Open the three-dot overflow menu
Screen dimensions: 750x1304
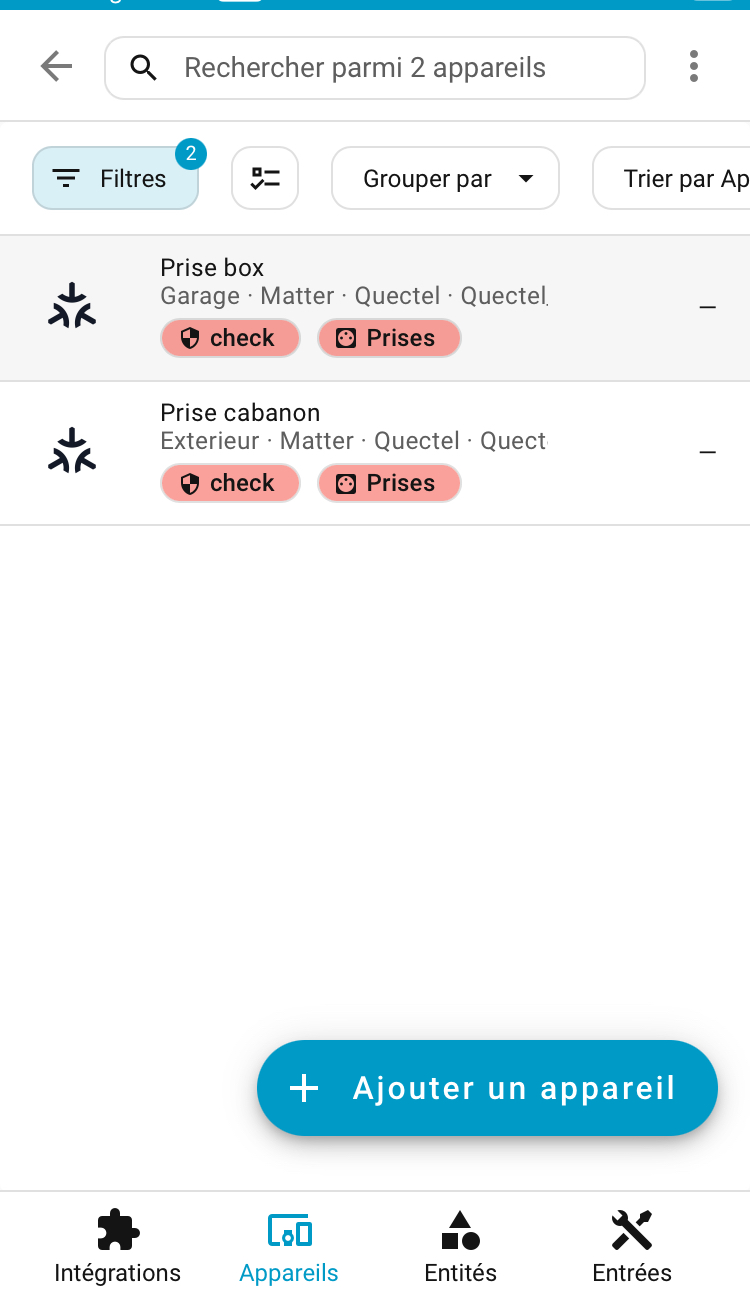pyautogui.click(x=693, y=67)
